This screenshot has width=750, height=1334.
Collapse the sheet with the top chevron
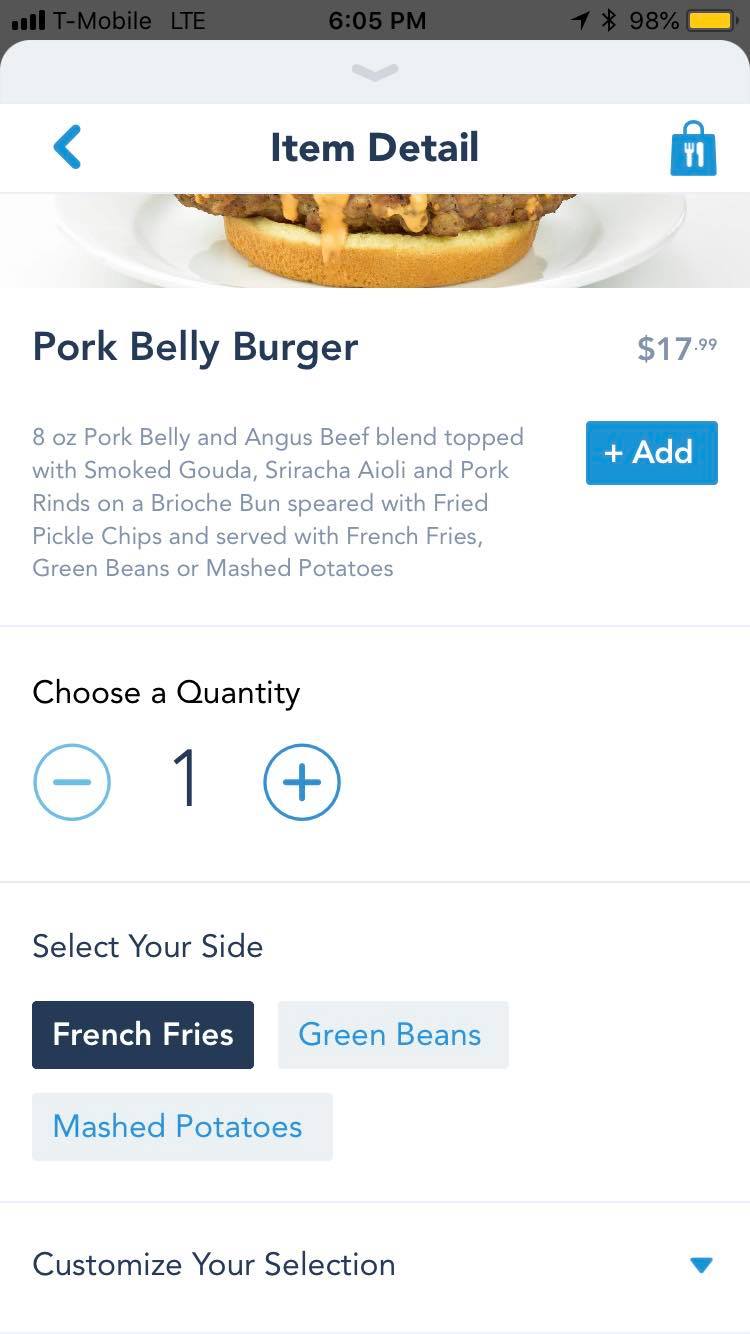(x=375, y=72)
